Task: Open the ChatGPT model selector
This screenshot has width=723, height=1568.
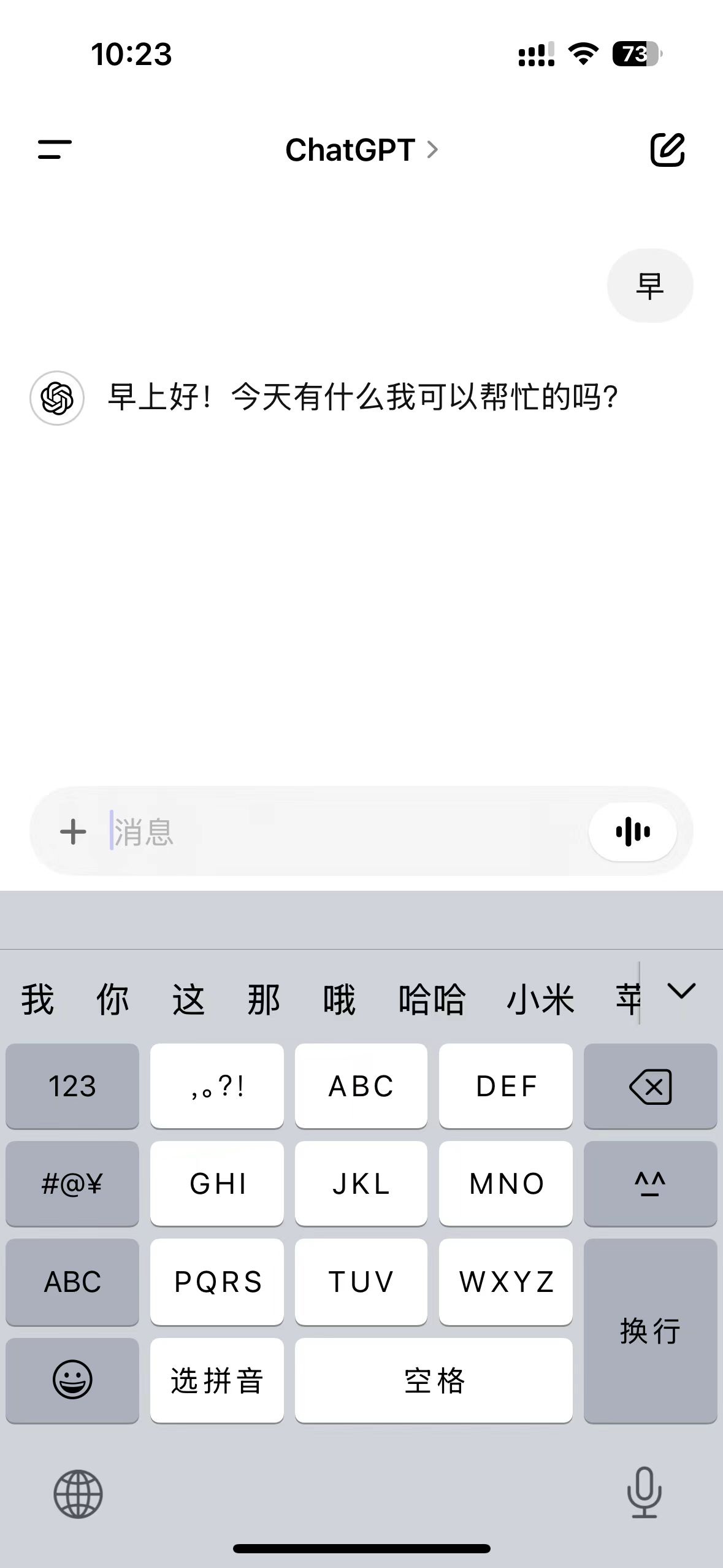Action: click(362, 150)
